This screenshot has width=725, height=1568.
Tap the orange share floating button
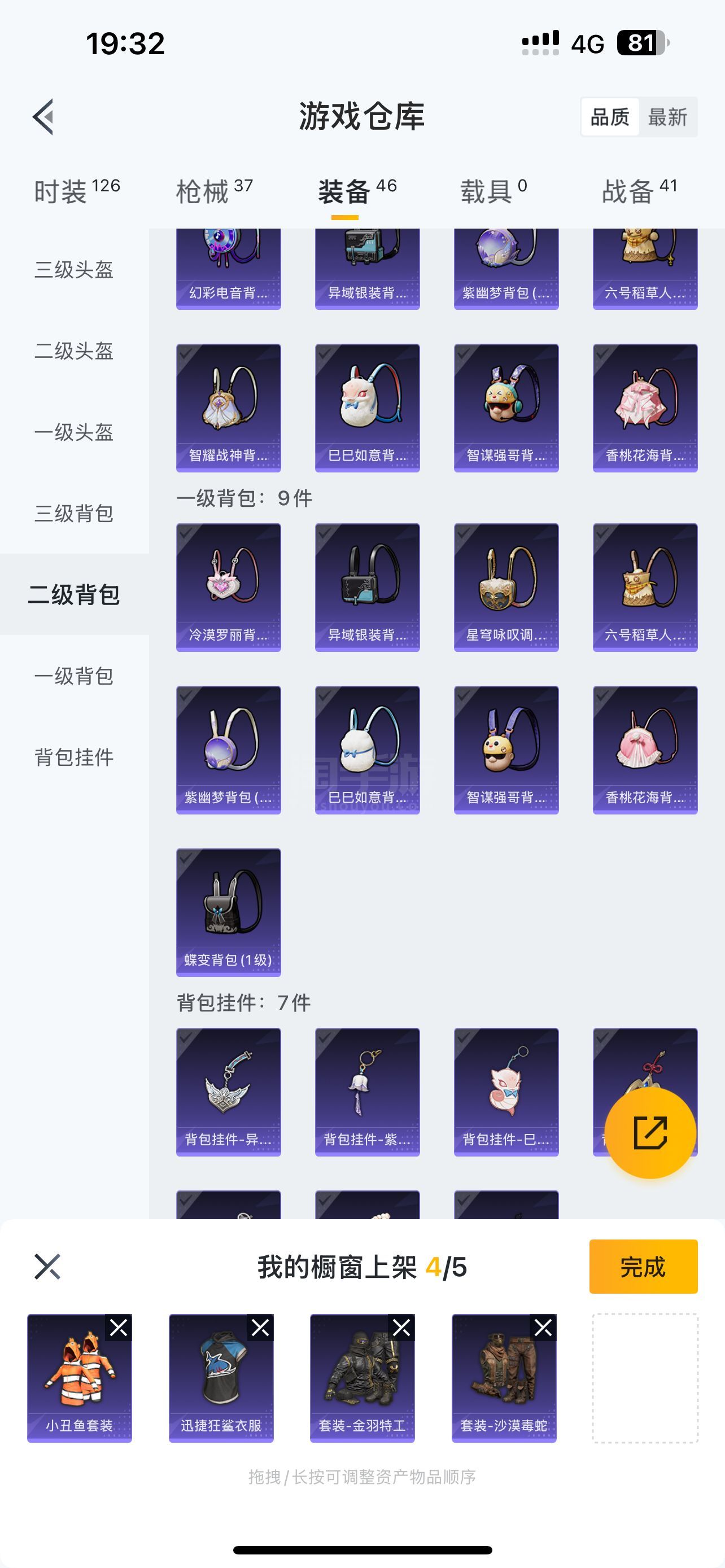(649, 1133)
